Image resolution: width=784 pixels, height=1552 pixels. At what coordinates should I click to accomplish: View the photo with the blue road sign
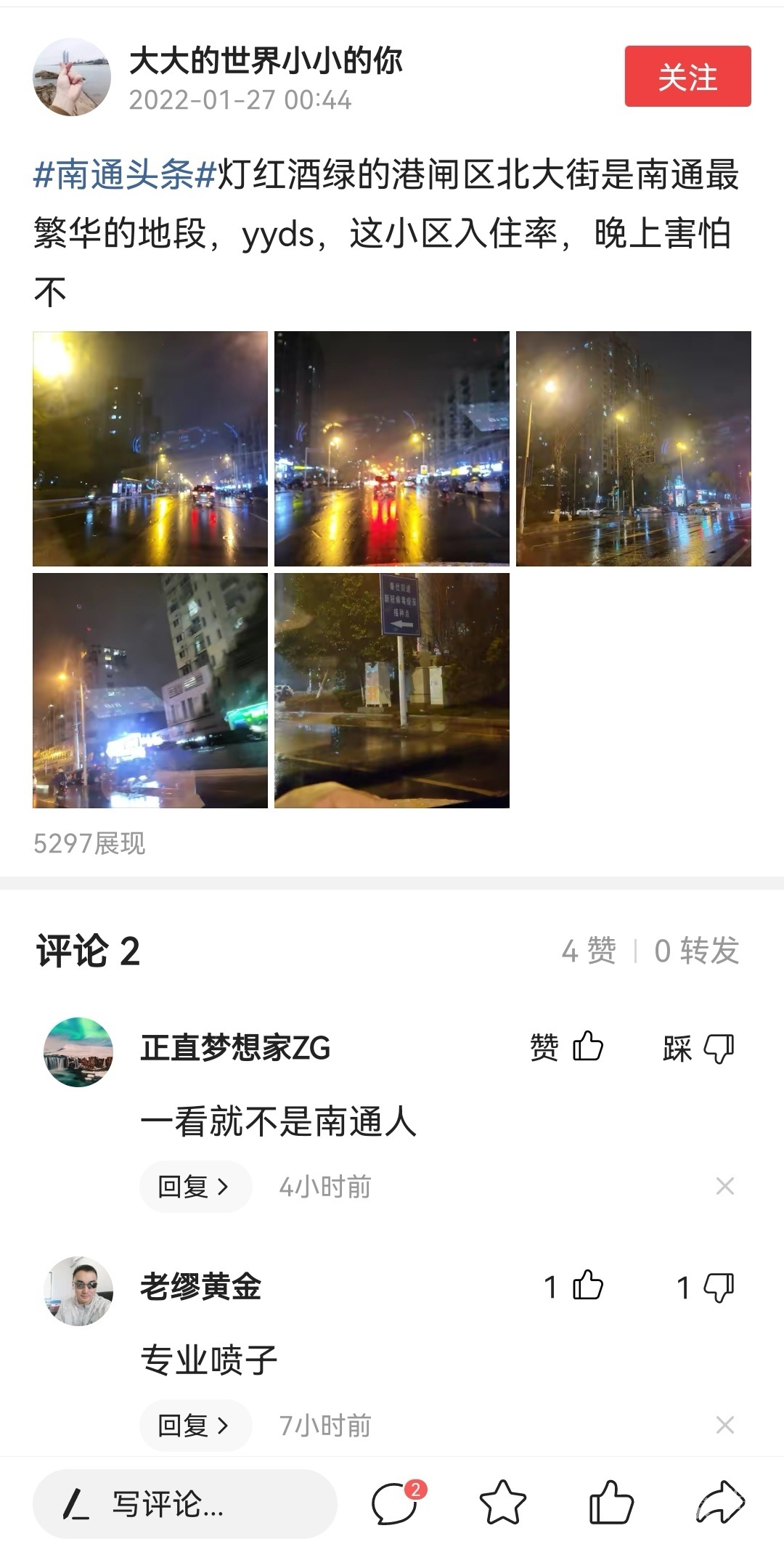pos(391,690)
